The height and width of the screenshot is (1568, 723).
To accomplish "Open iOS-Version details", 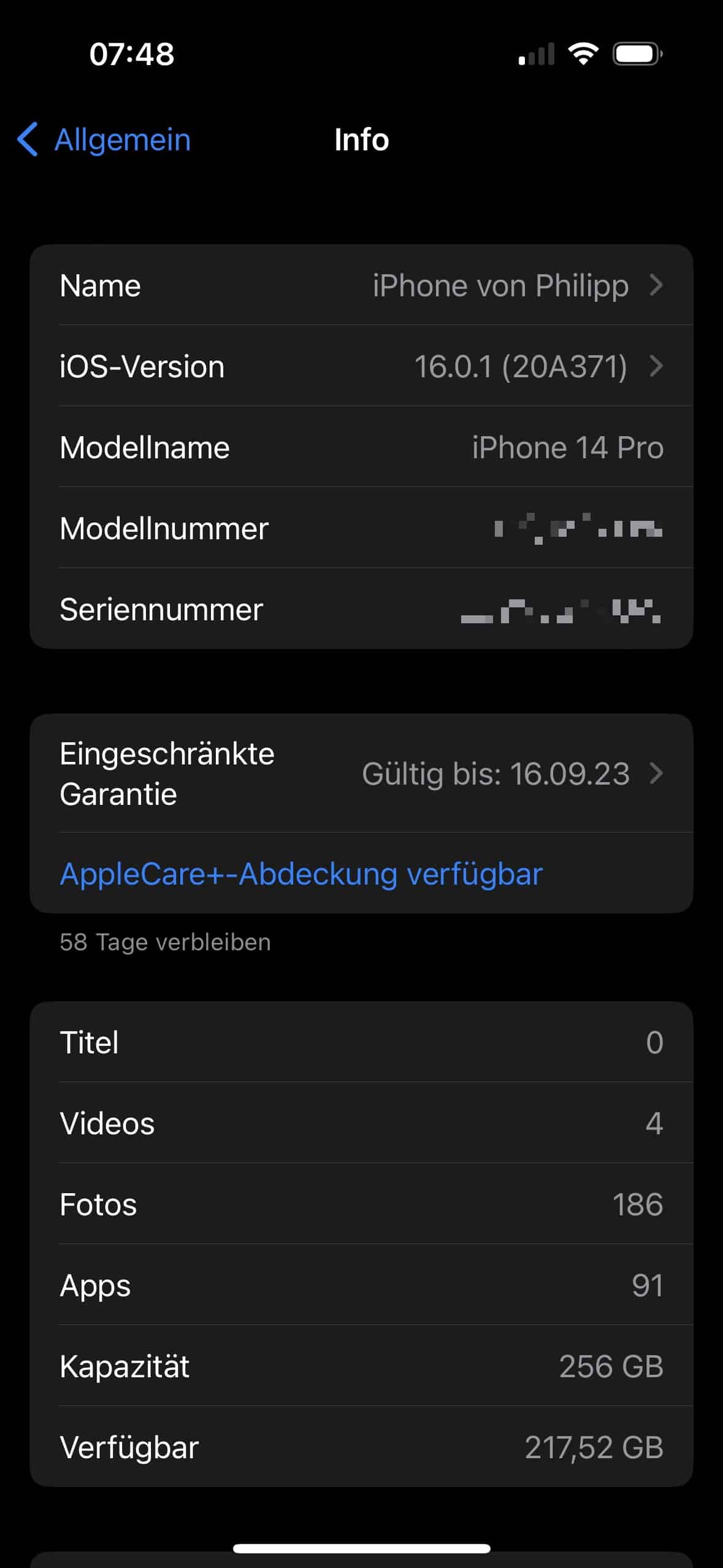I will point(361,367).
